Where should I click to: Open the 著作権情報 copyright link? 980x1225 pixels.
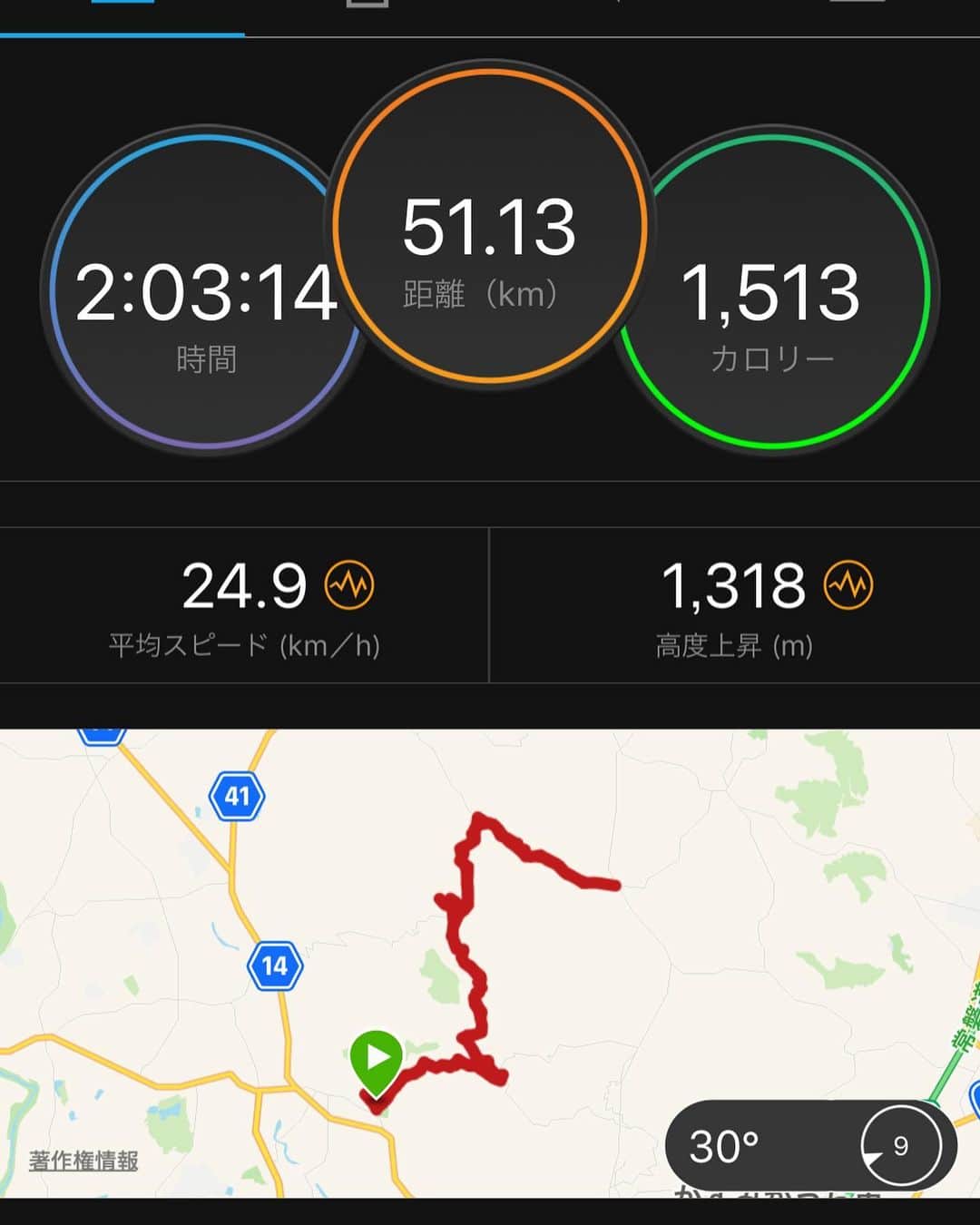83,1161
